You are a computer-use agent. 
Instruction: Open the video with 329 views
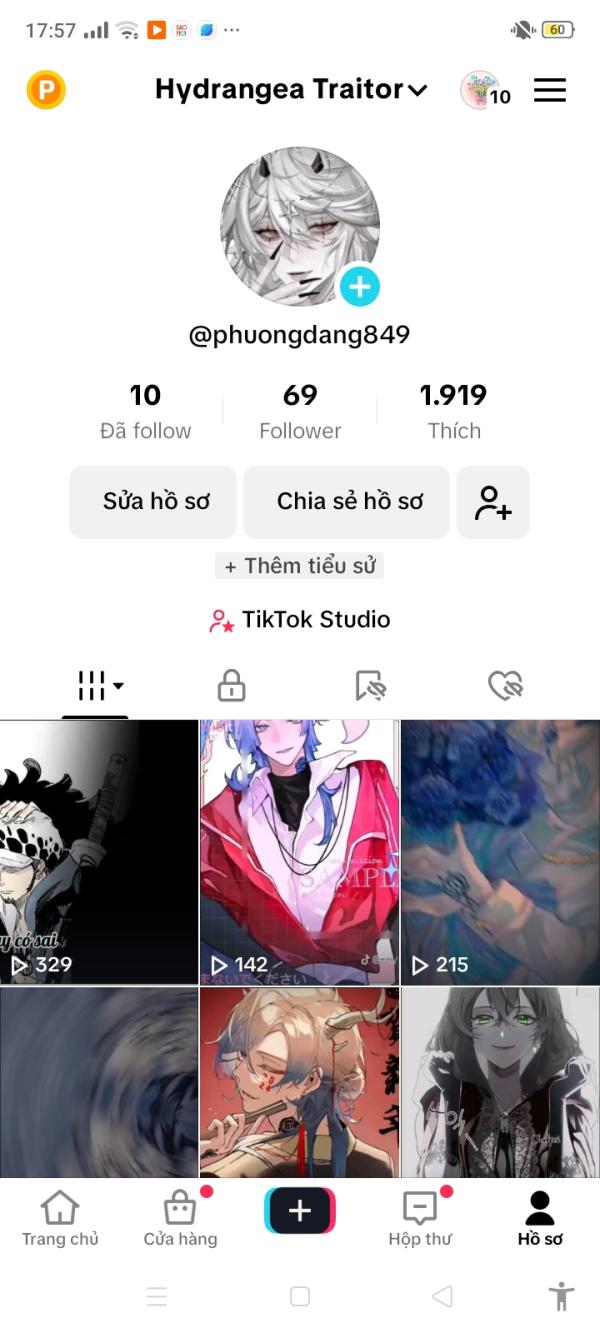tap(99, 850)
